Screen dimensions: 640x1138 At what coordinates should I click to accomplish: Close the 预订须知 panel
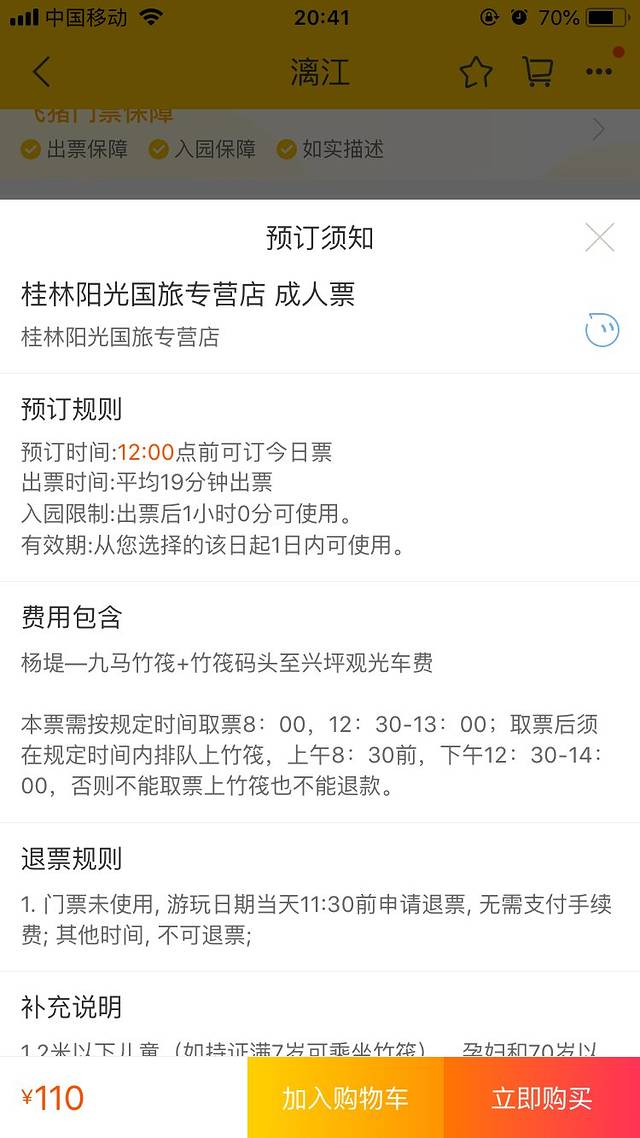pos(600,237)
